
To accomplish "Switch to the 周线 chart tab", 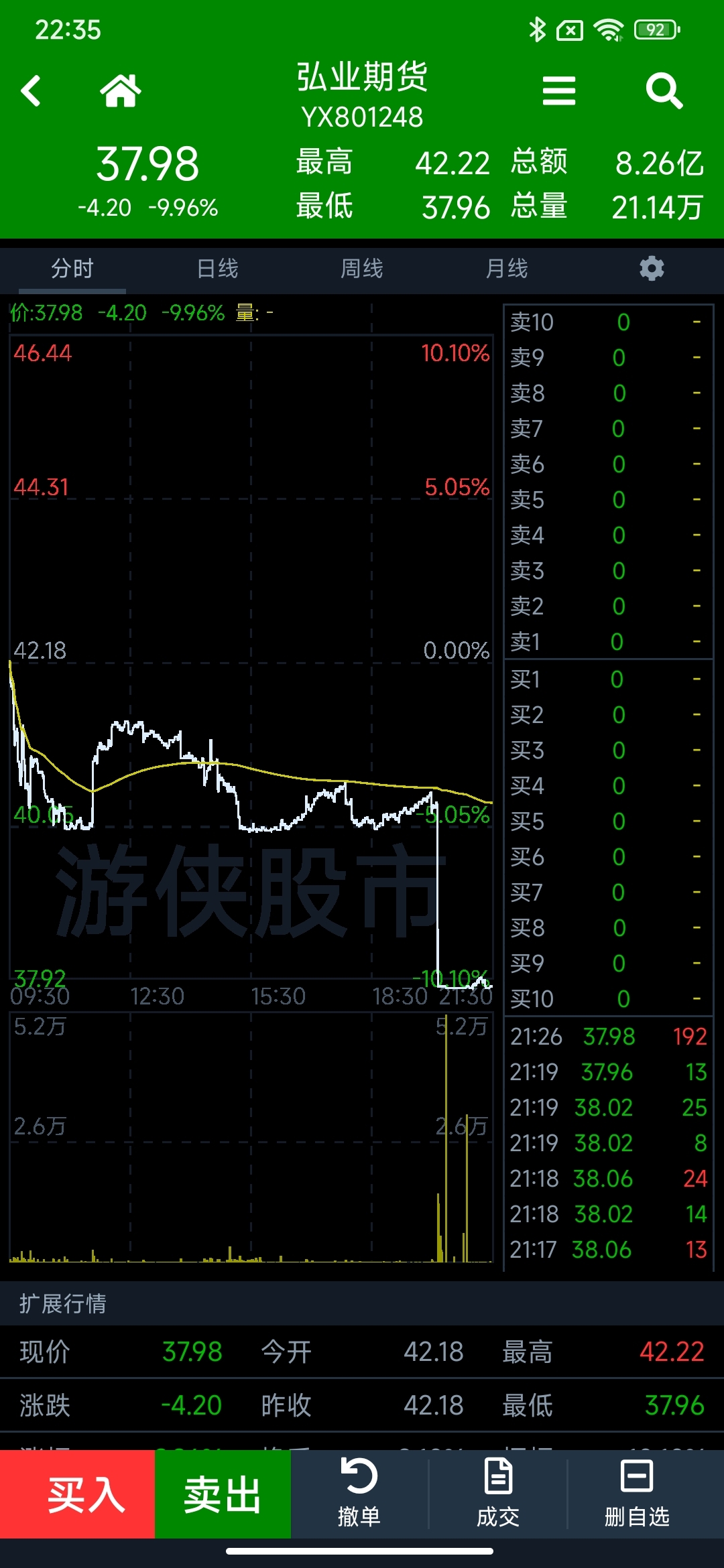I will (362, 269).
